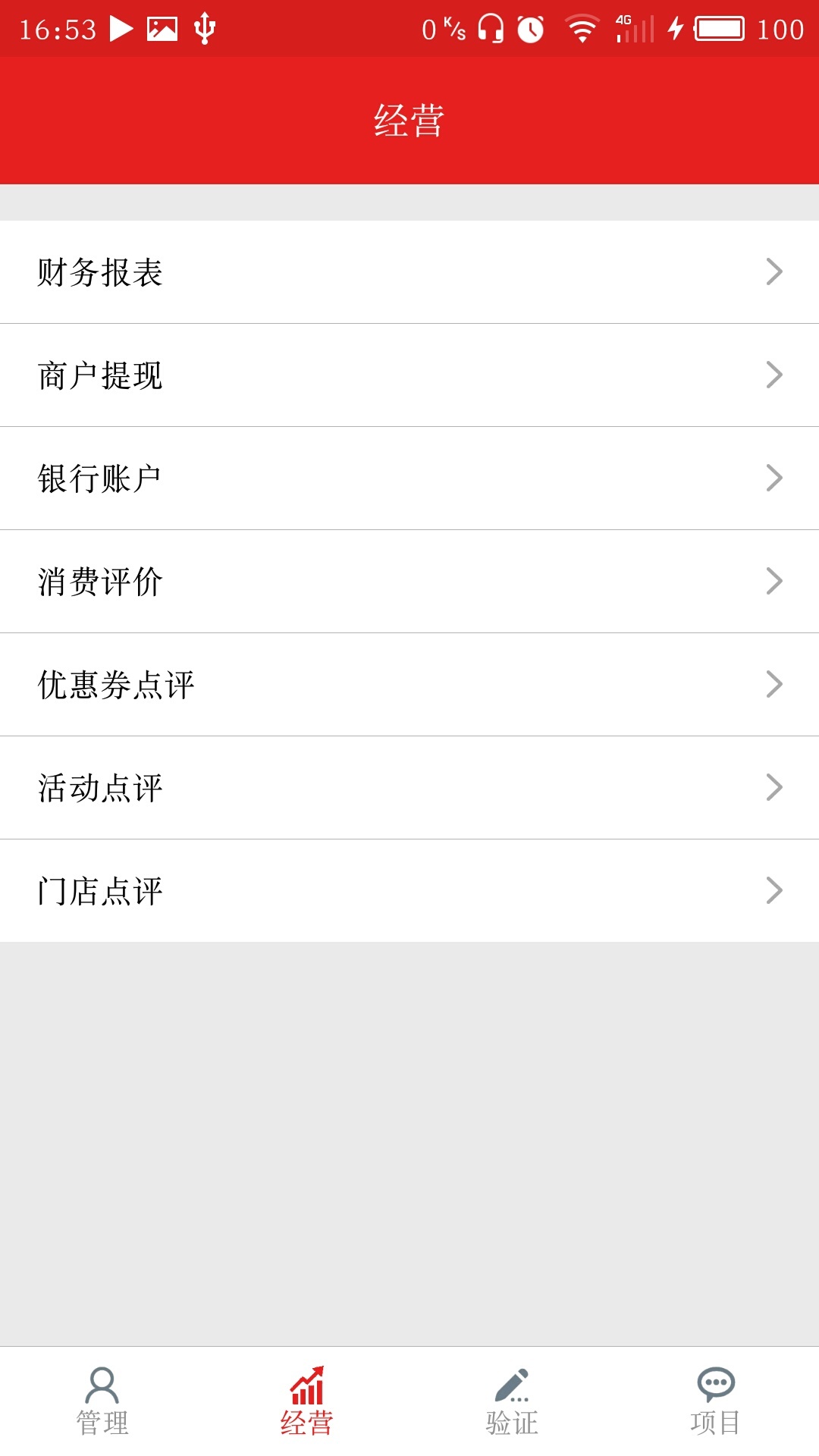Screen dimensions: 819x1456
Task: Select 活动点评 activity reviews
Action: 409,788
